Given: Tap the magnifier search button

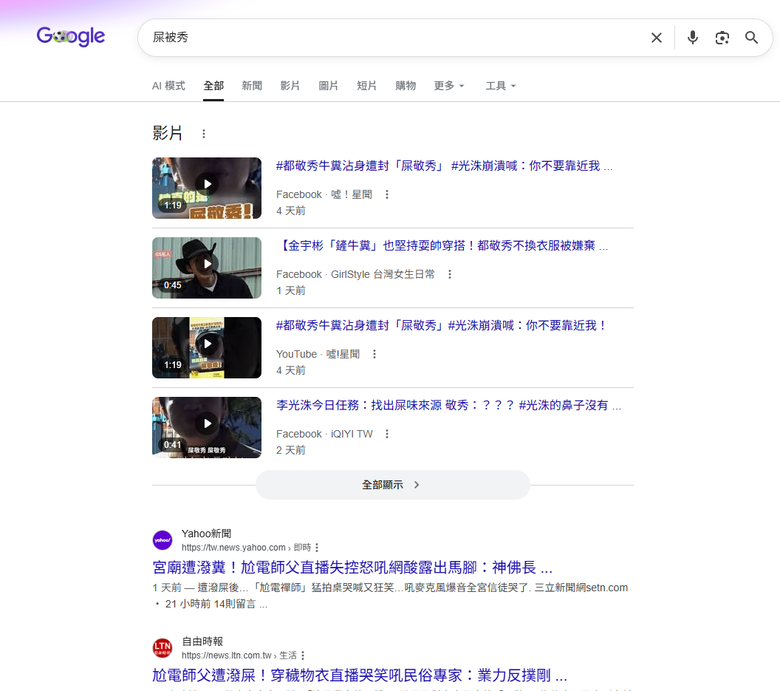Looking at the screenshot, I should [x=751, y=38].
